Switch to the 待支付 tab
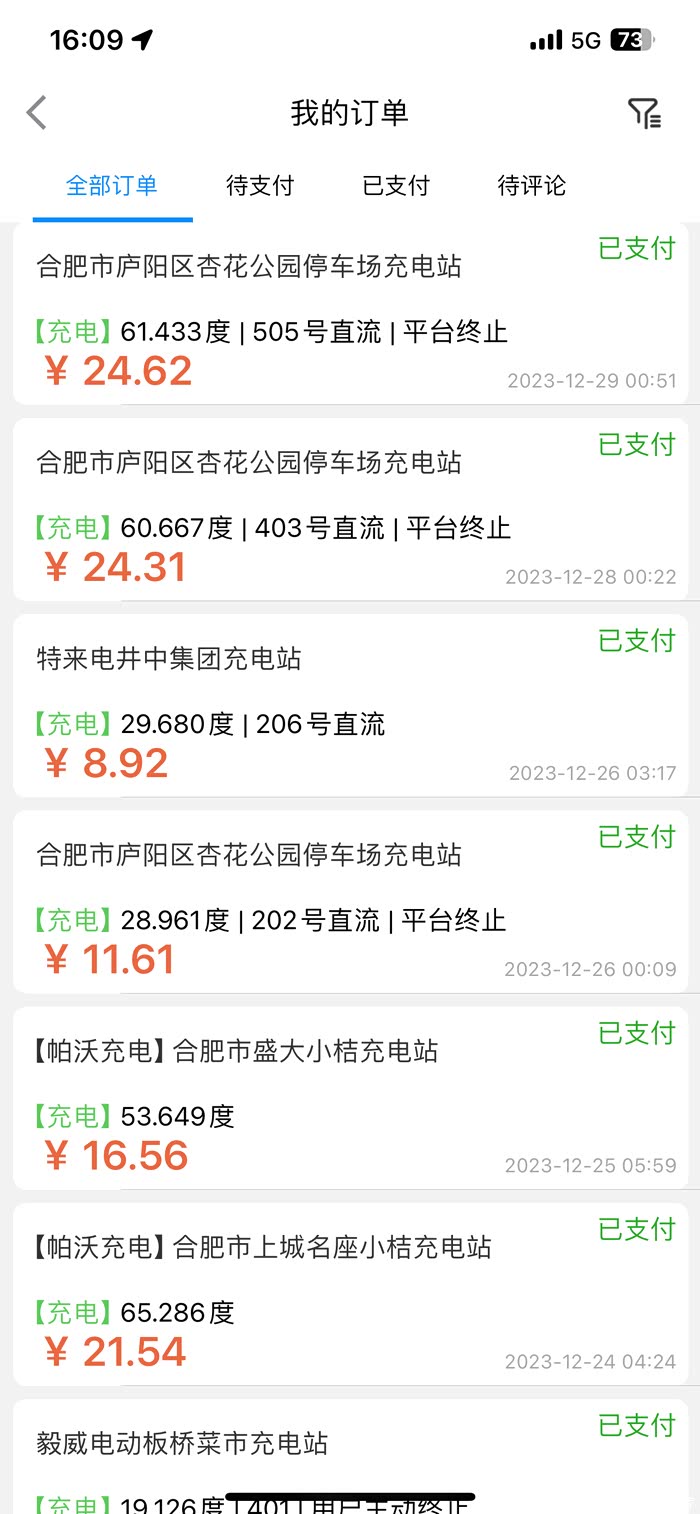 260,186
